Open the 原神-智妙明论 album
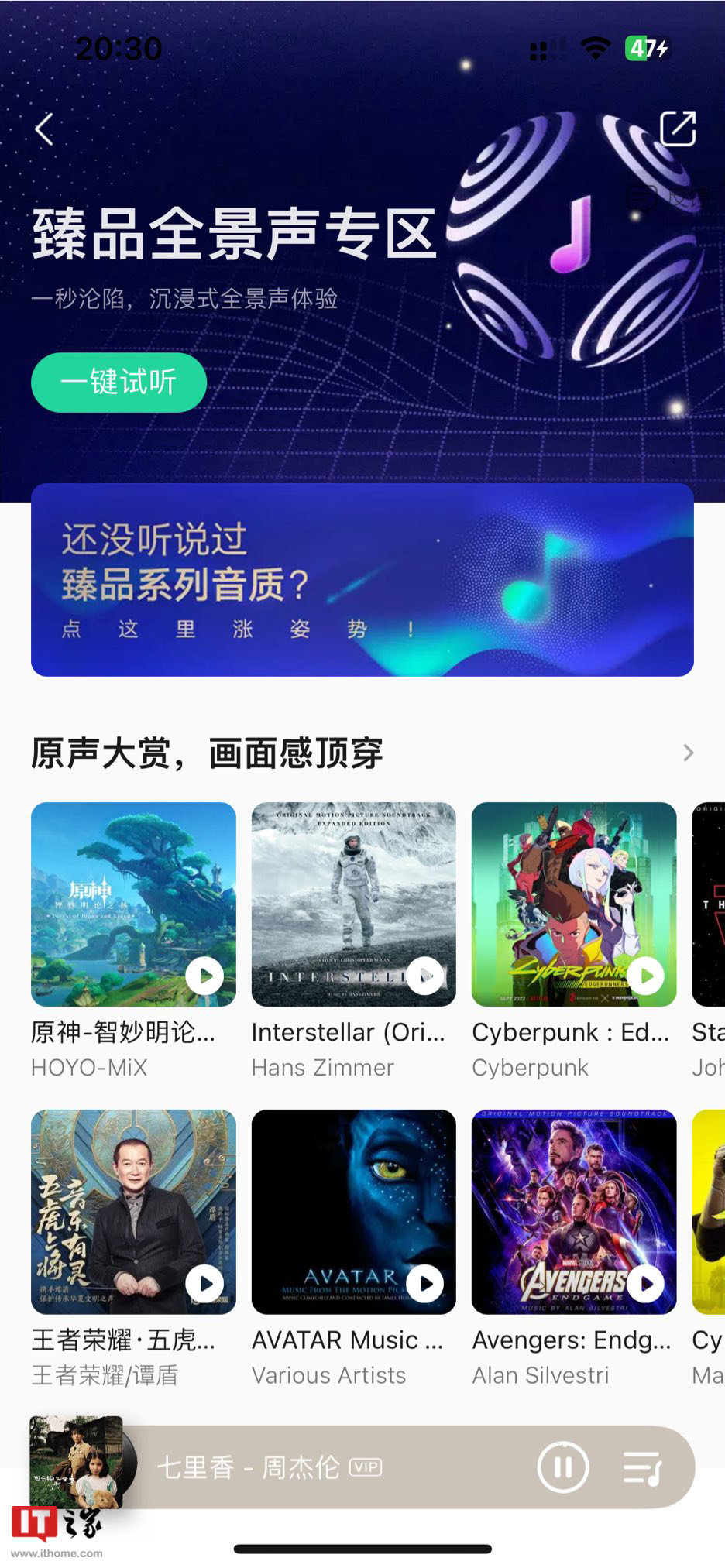 133,904
